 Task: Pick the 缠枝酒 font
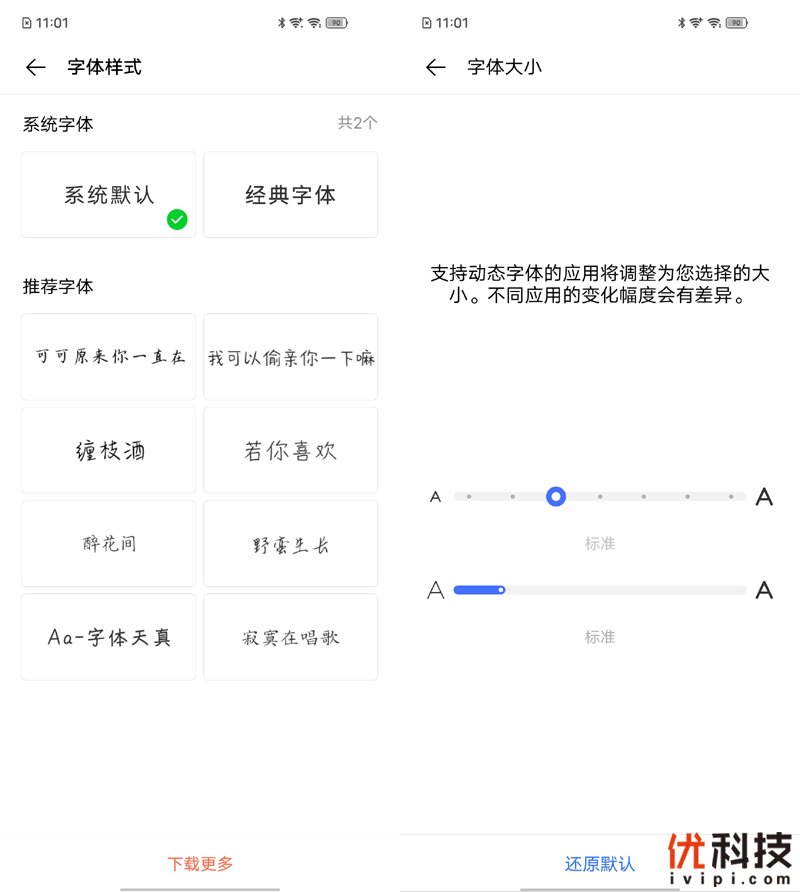coord(109,451)
